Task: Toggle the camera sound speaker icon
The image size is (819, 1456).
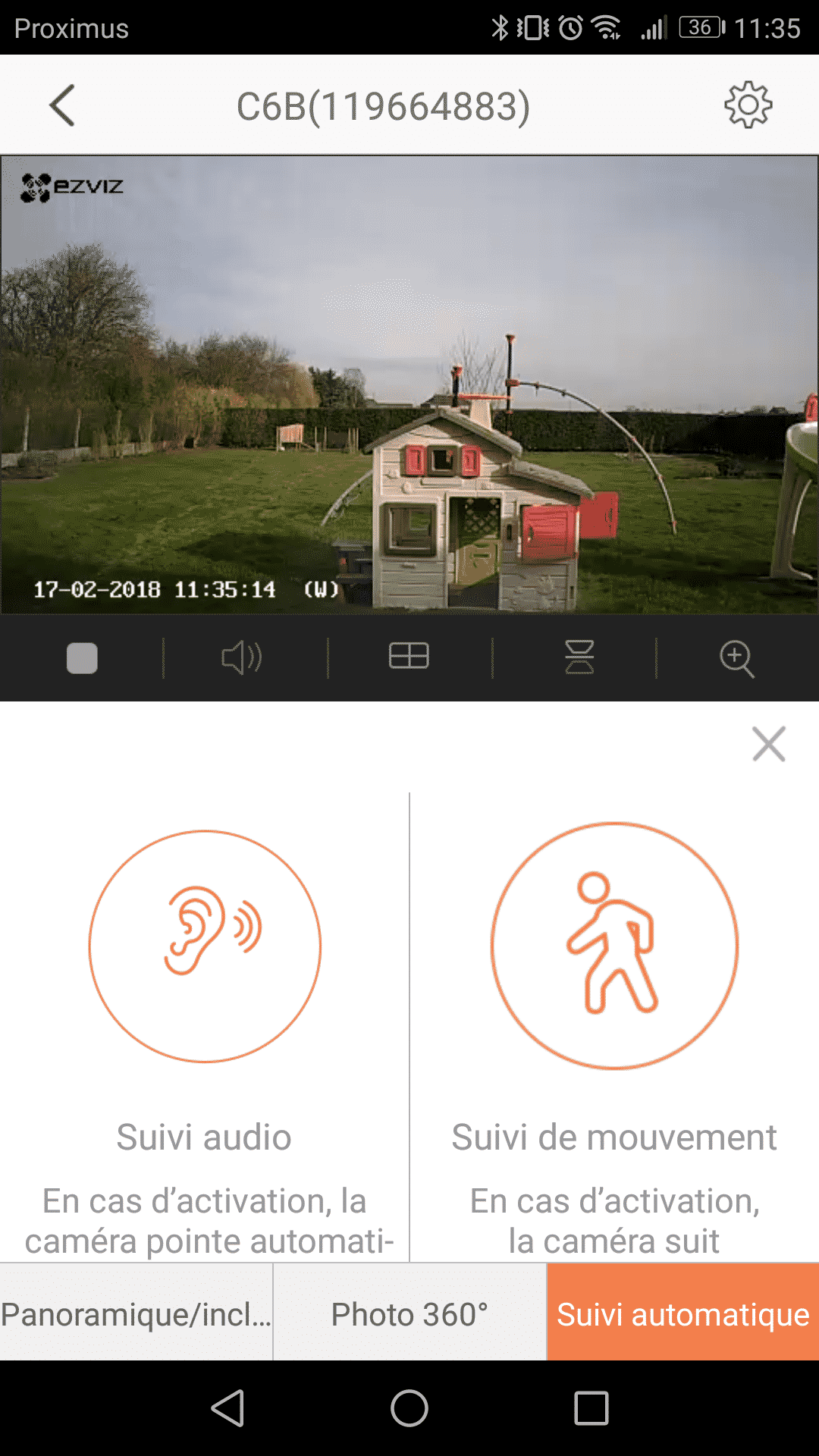Action: pos(242,657)
